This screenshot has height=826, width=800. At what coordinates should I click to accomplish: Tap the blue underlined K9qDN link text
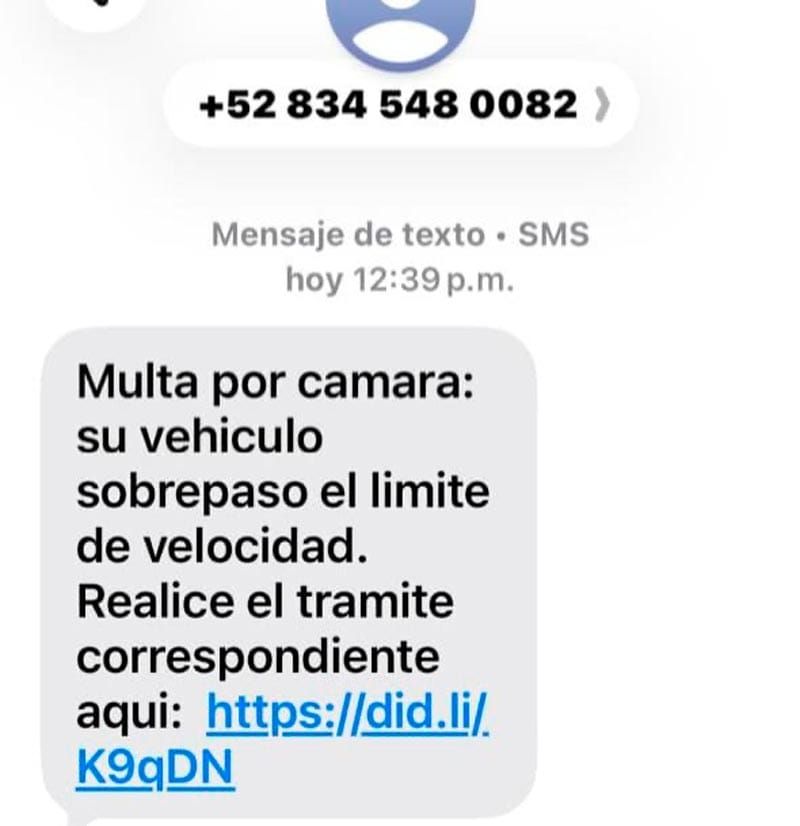click(x=155, y=768)
